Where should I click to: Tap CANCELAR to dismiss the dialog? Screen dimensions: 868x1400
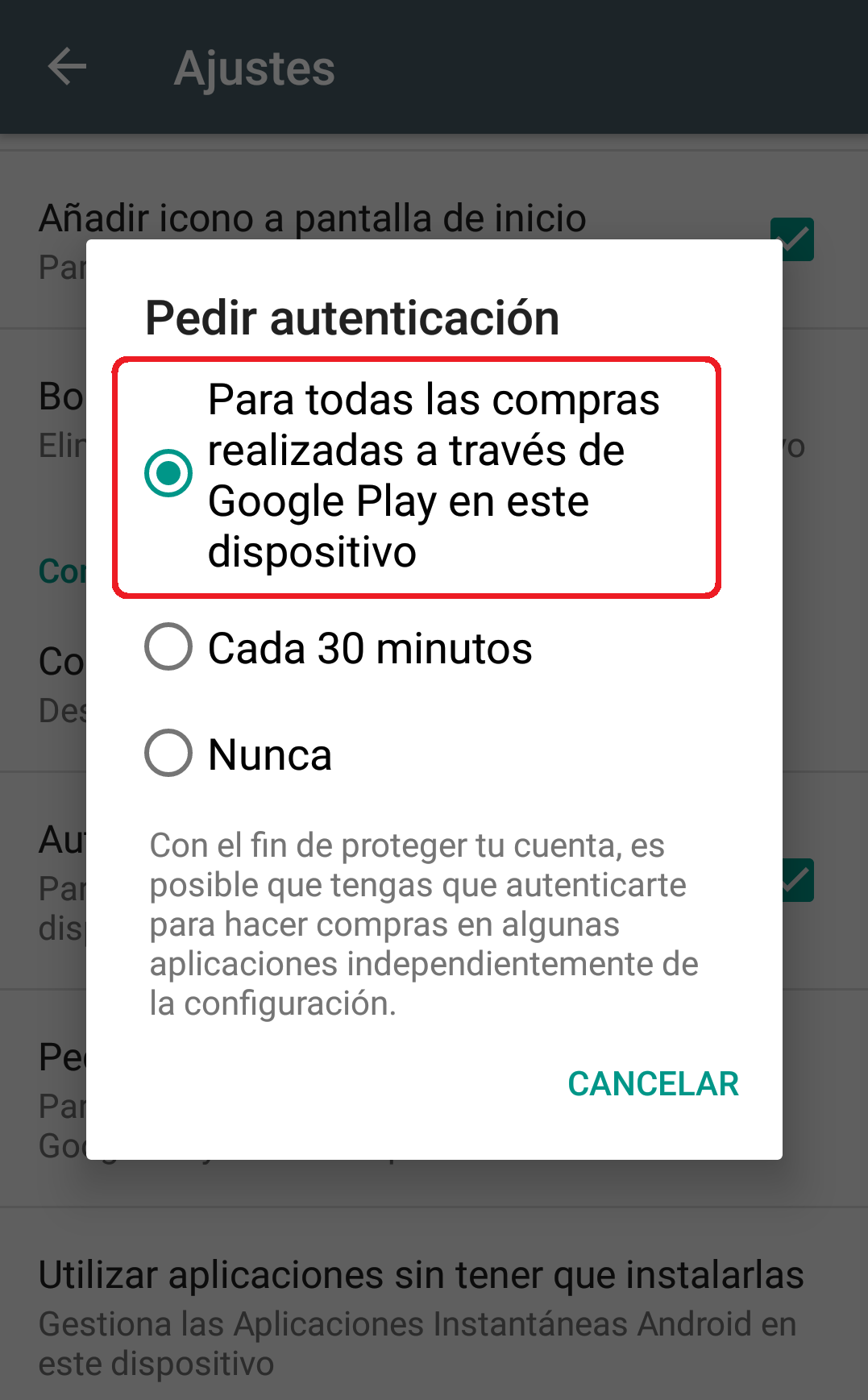653,1083
